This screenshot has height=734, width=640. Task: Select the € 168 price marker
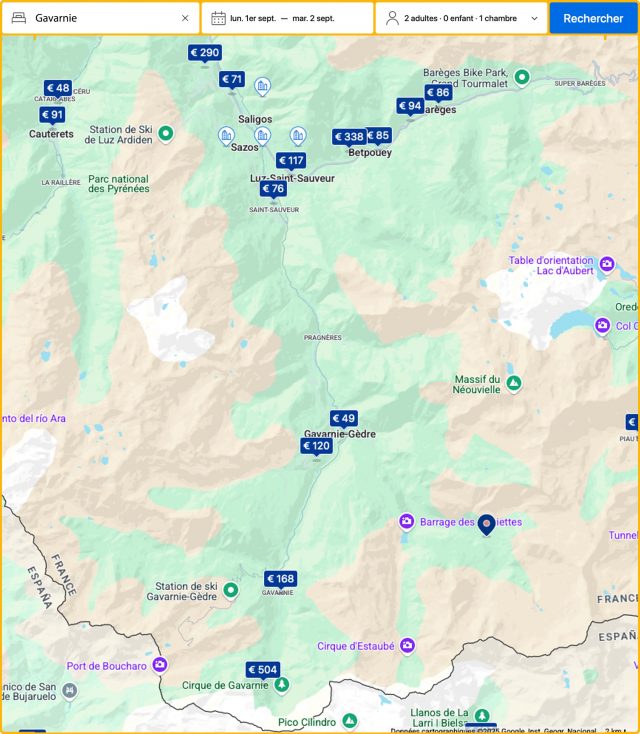click(x=281, y=579)
